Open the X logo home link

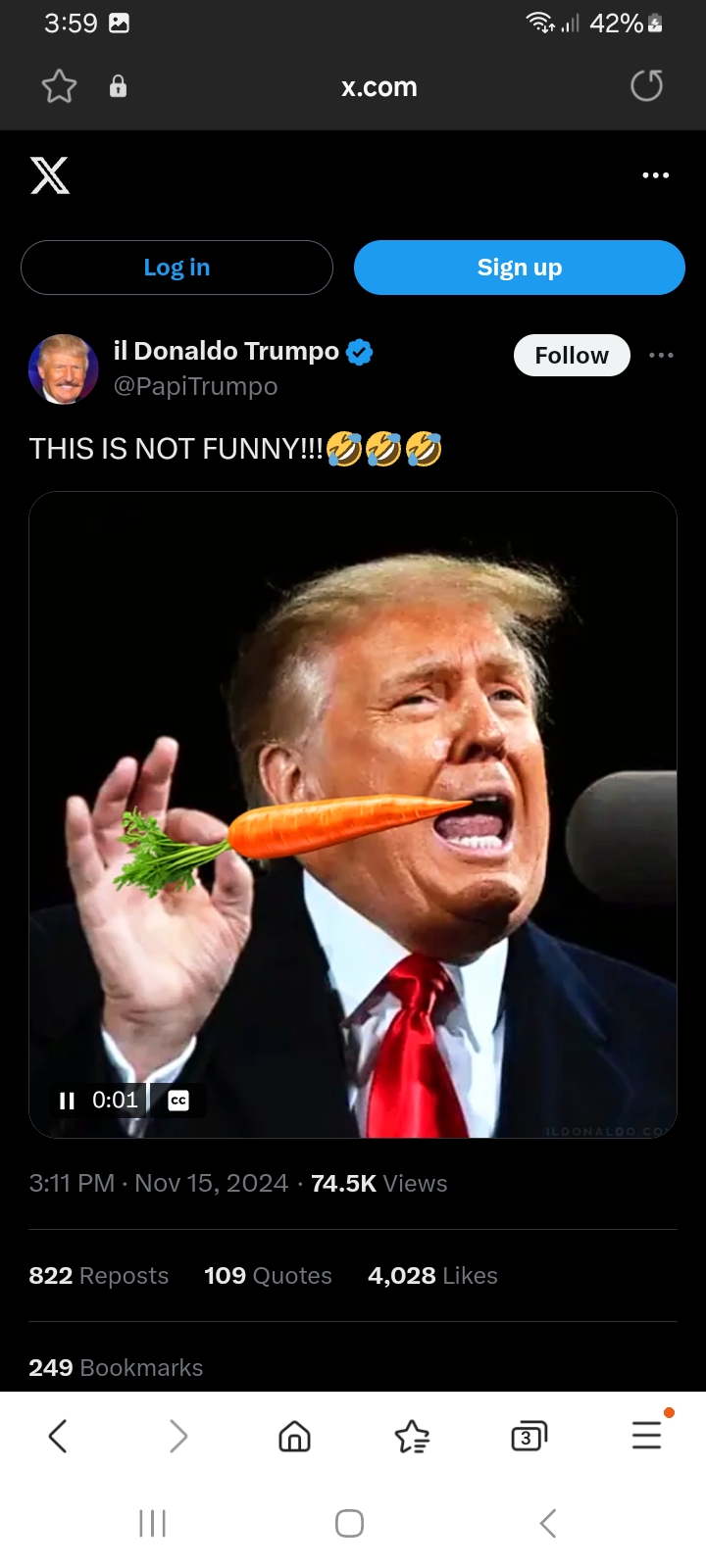pos(50,175)
